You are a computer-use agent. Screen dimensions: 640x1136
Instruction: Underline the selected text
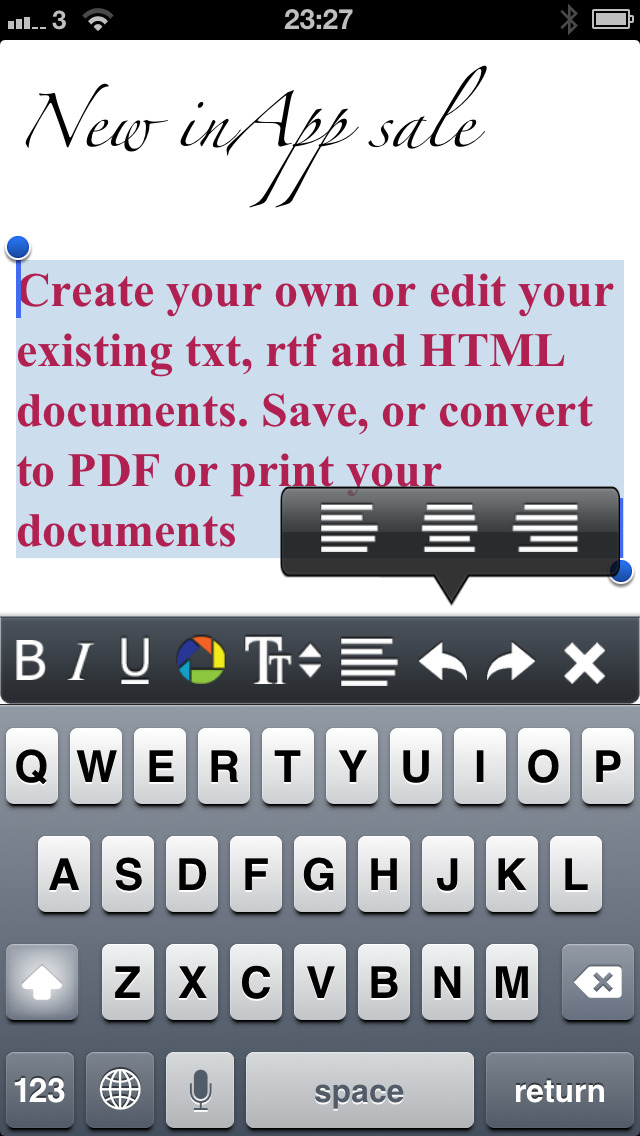point(135,661)
